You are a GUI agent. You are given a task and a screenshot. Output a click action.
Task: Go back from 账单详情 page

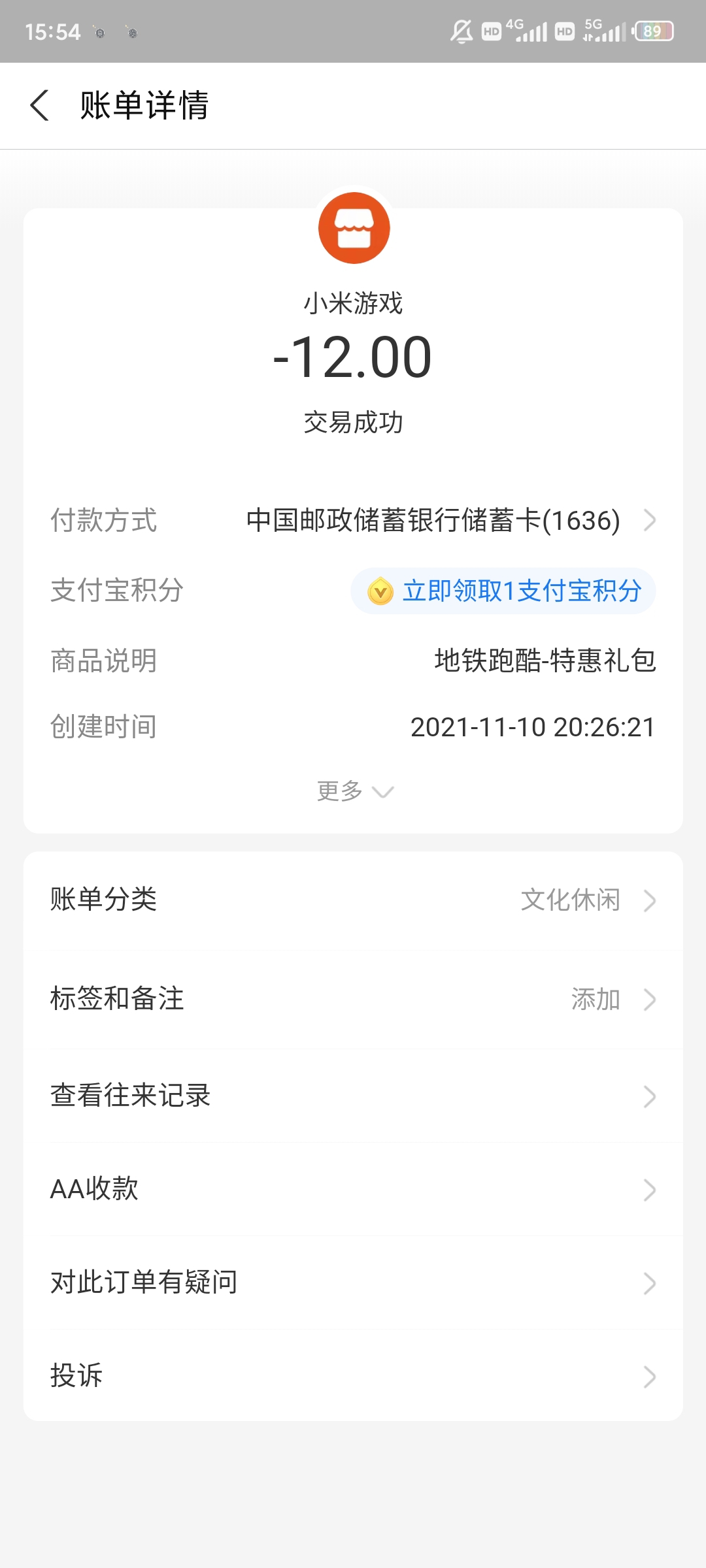click(x=40, y=105)
